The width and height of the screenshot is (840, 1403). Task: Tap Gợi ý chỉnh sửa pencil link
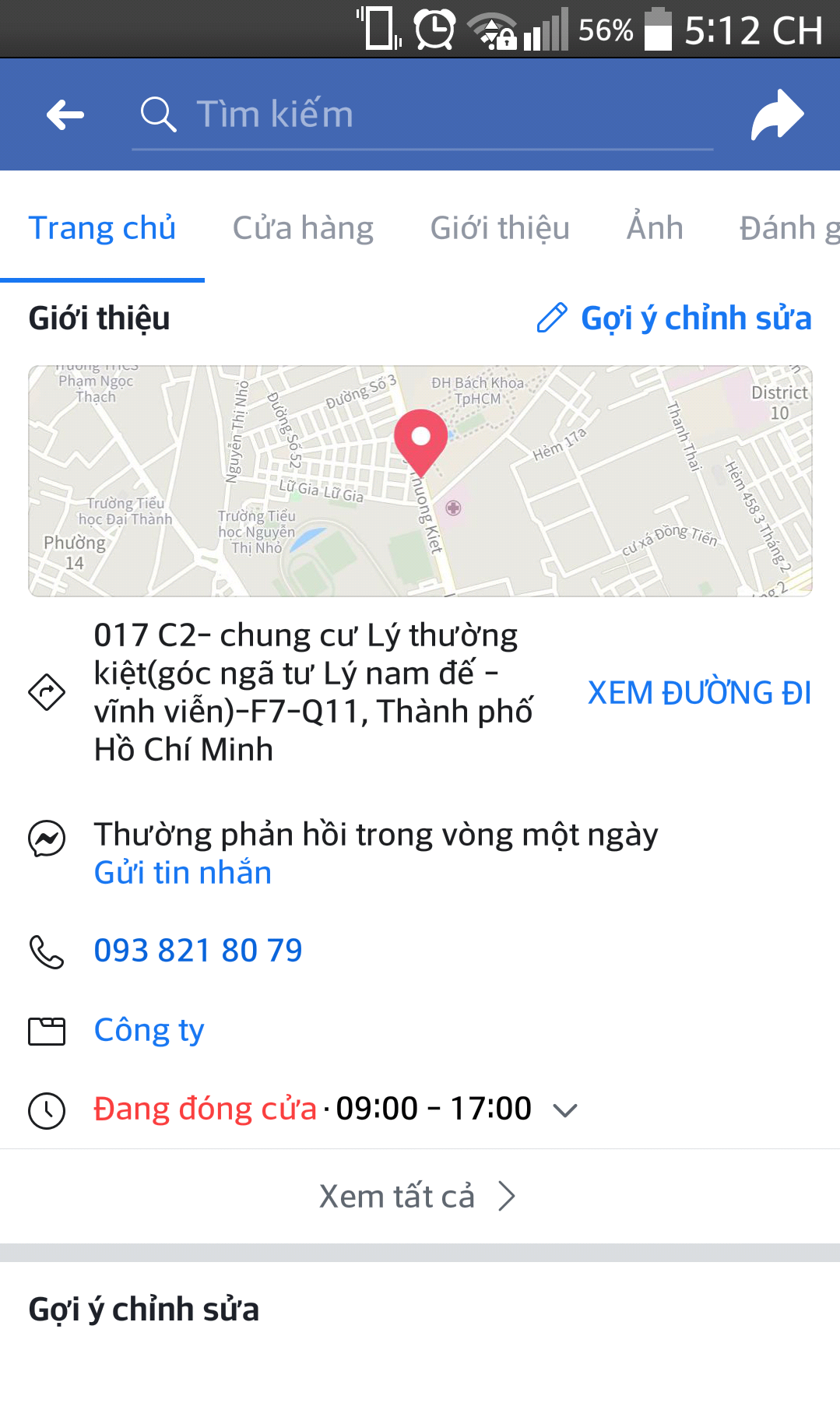674,318
